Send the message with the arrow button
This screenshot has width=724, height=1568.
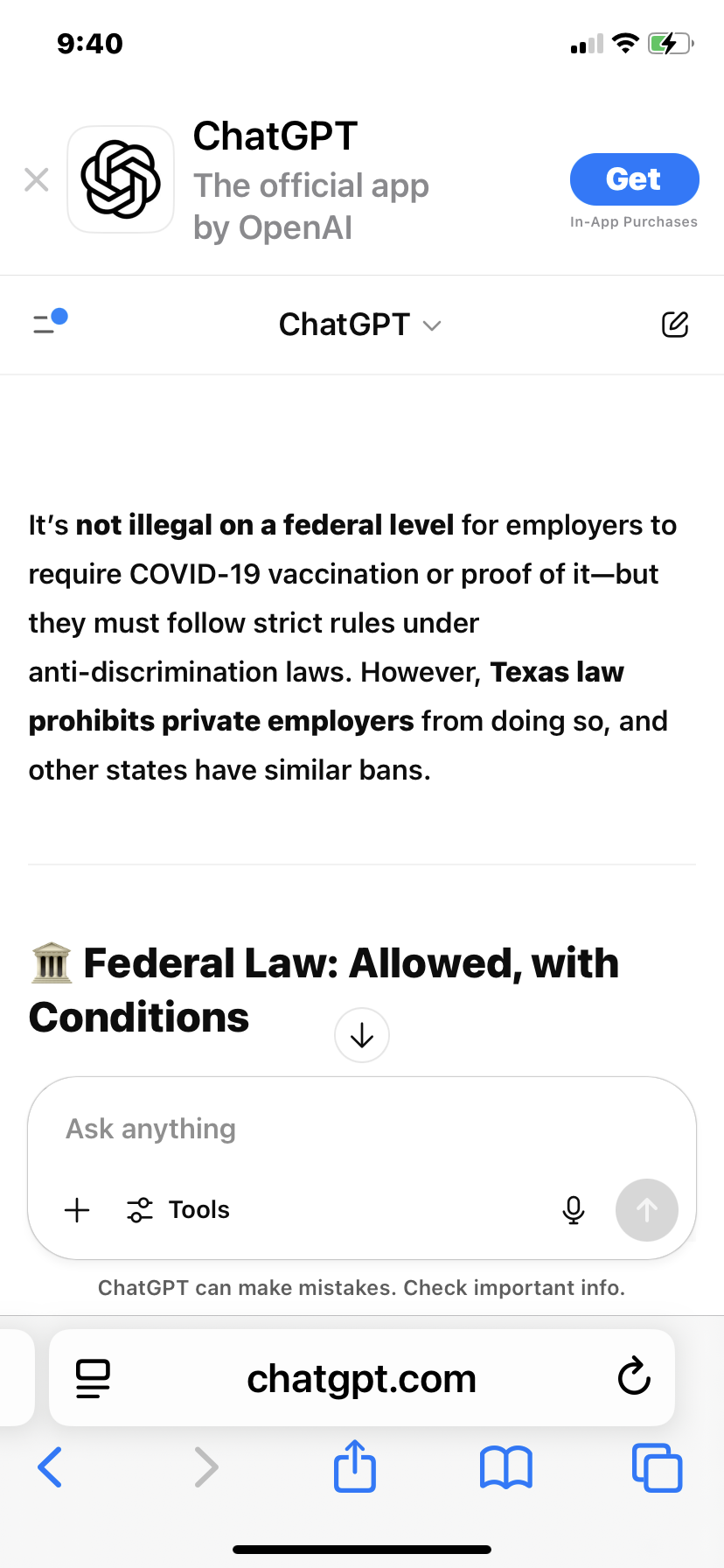[646, 1210]
